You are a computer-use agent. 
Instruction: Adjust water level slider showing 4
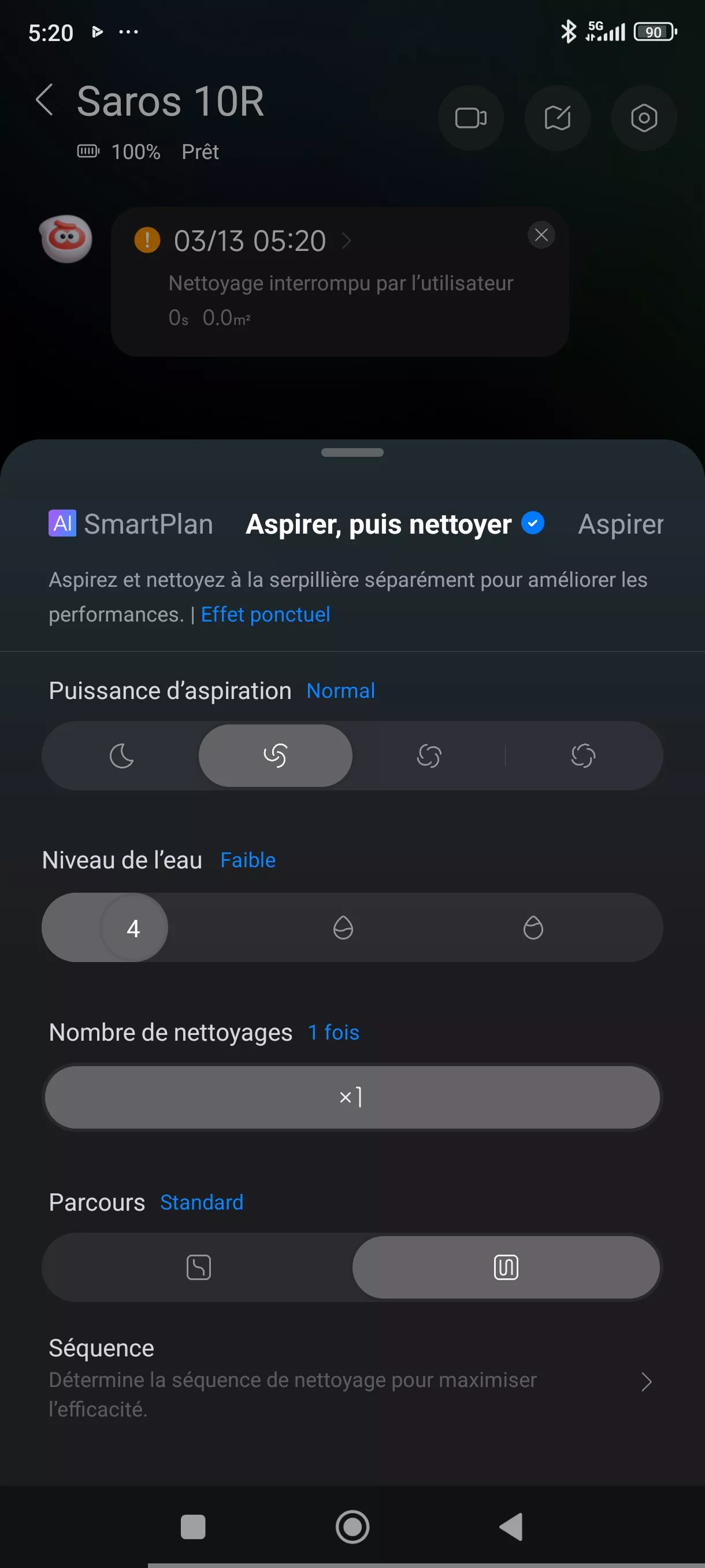coord(133,927)
